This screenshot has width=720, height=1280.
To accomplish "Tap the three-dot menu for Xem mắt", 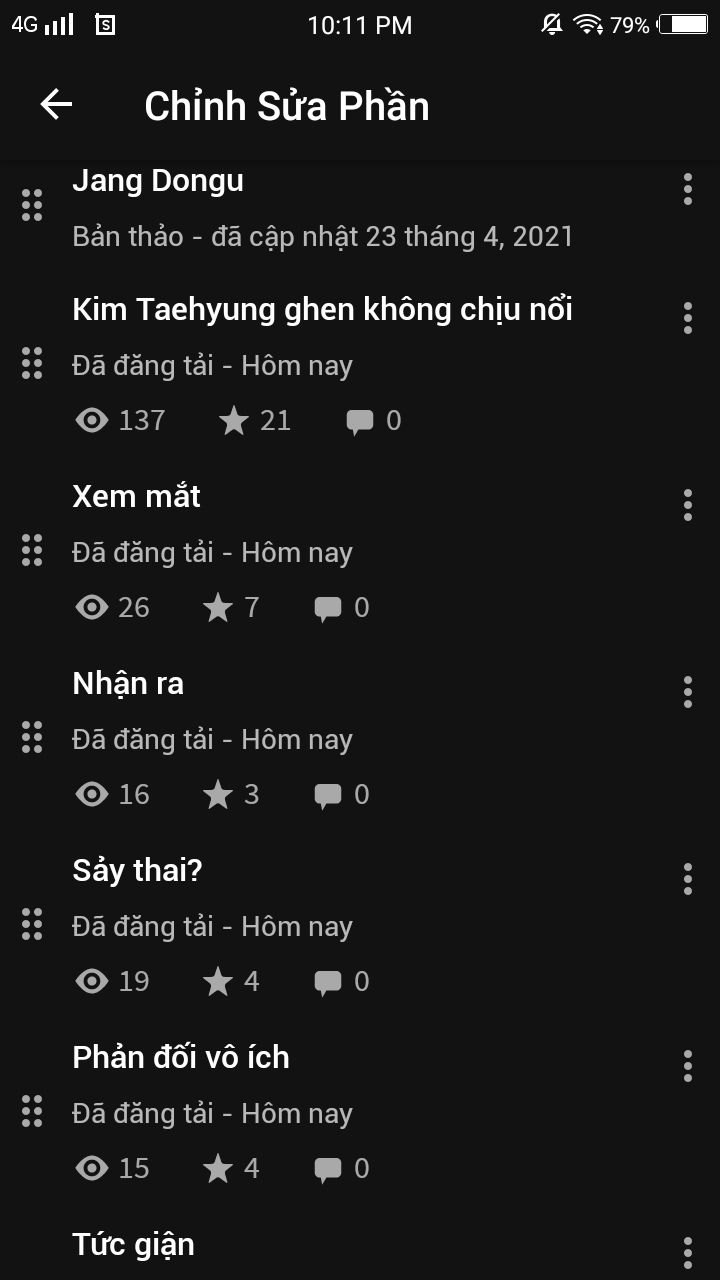I will tap(687, 505).
